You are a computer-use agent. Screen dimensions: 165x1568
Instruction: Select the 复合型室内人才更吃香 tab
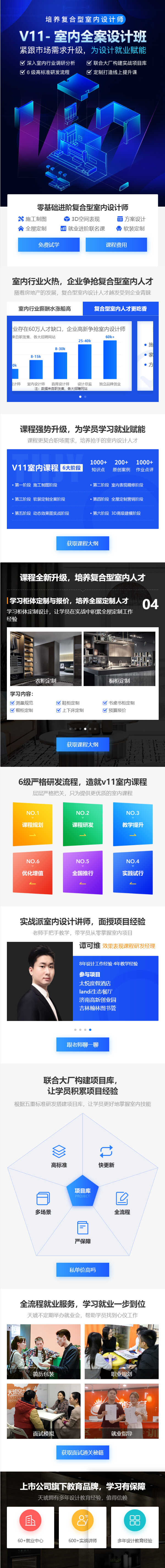click(x=120, y=309)
